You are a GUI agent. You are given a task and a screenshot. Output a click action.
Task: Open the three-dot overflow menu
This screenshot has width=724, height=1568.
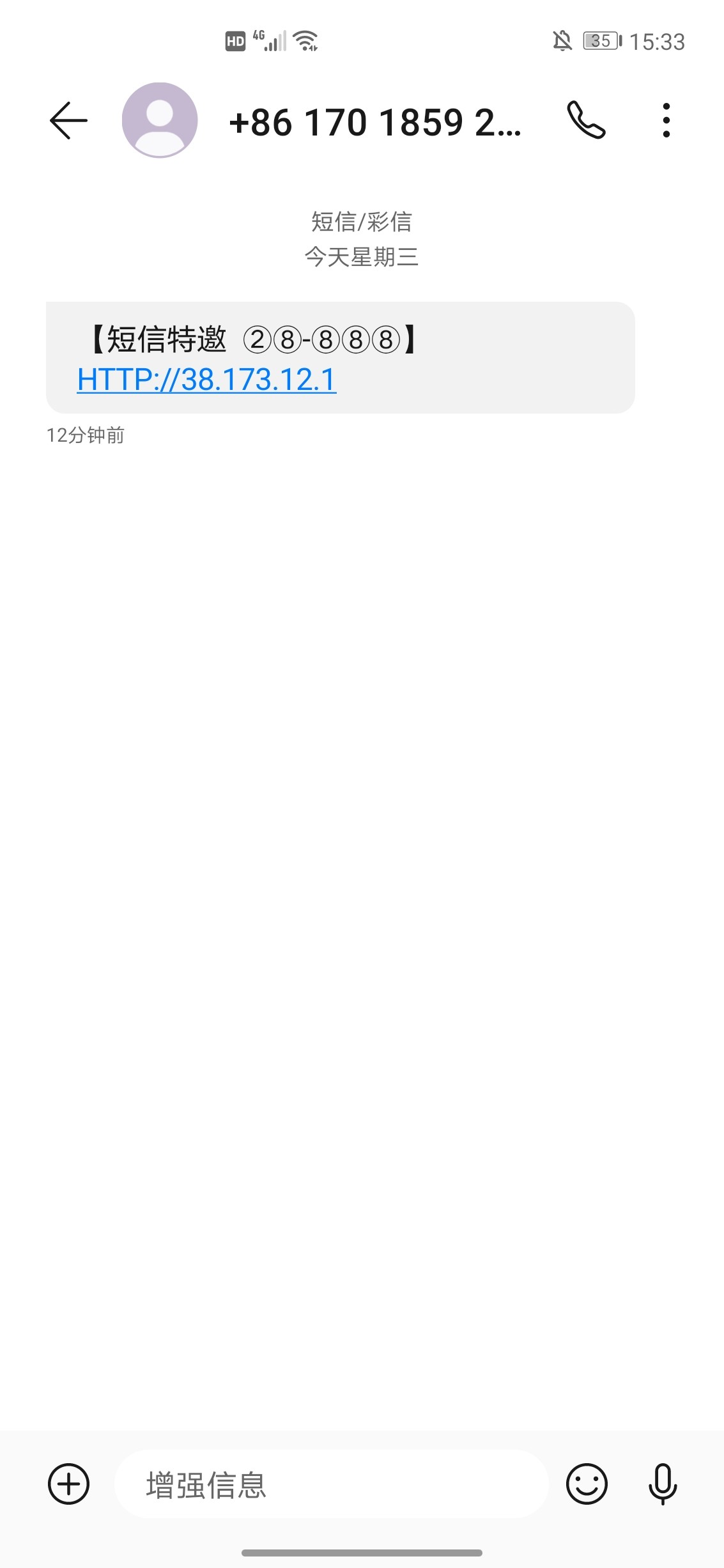(x=666, y=120)
